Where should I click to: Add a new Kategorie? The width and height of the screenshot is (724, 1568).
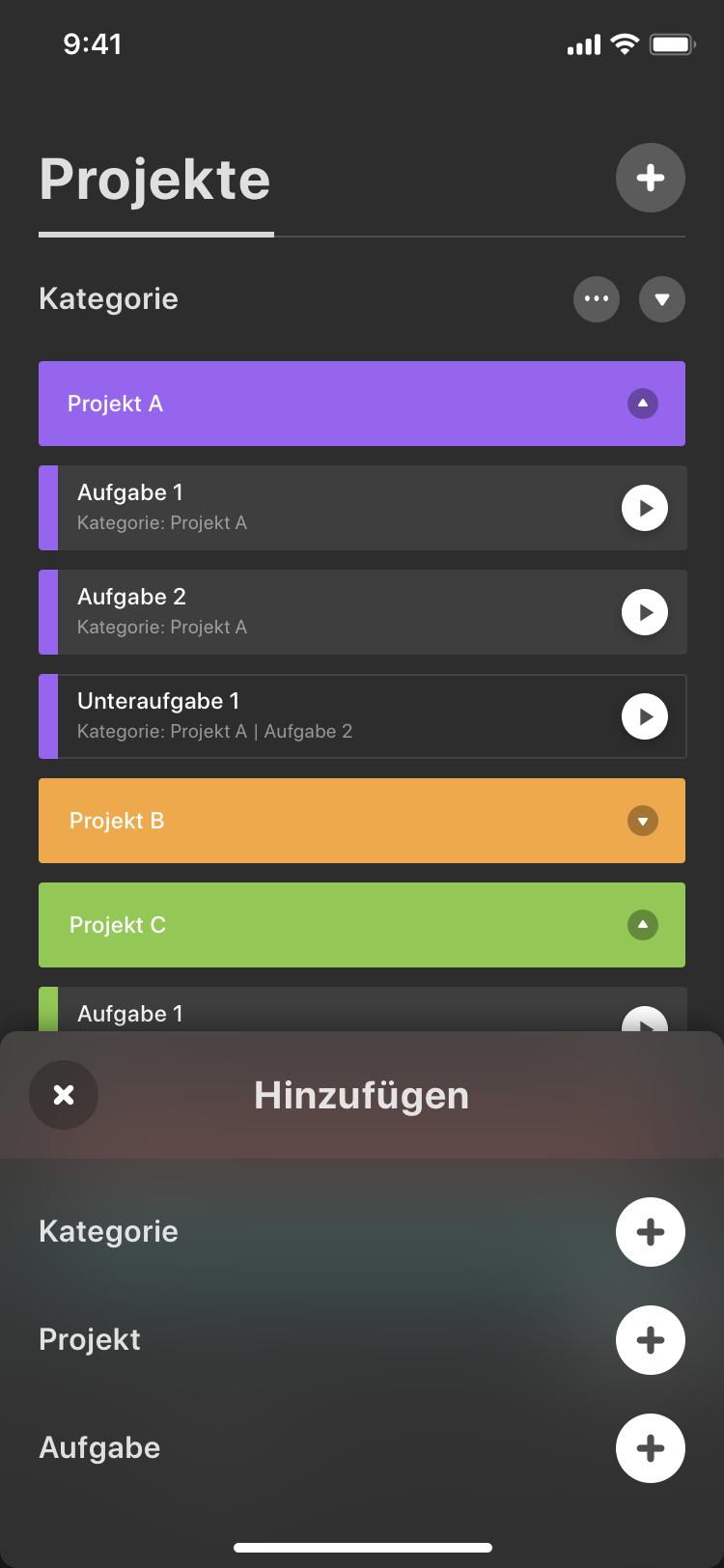[x=651, y=1232]
